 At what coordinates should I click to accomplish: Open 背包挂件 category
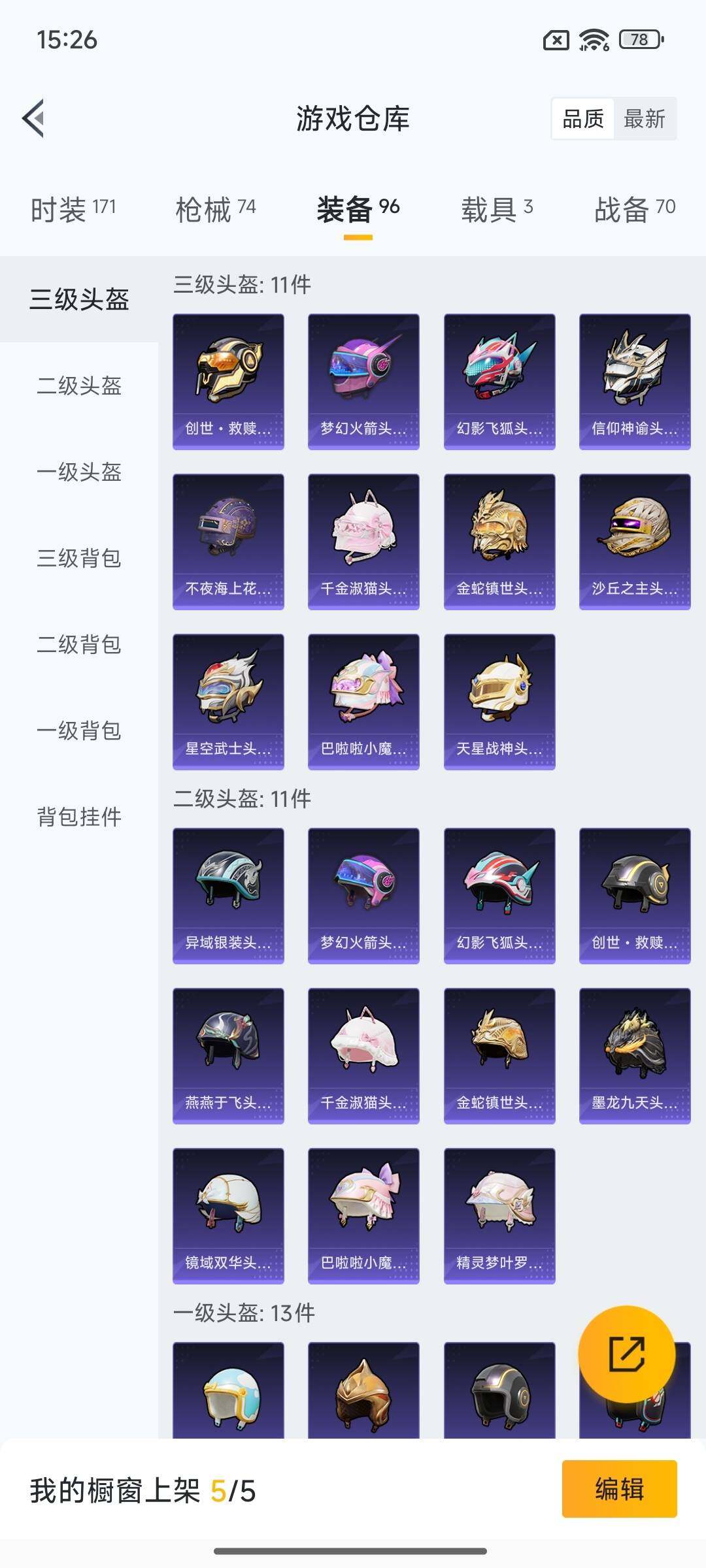pos(79,817)
